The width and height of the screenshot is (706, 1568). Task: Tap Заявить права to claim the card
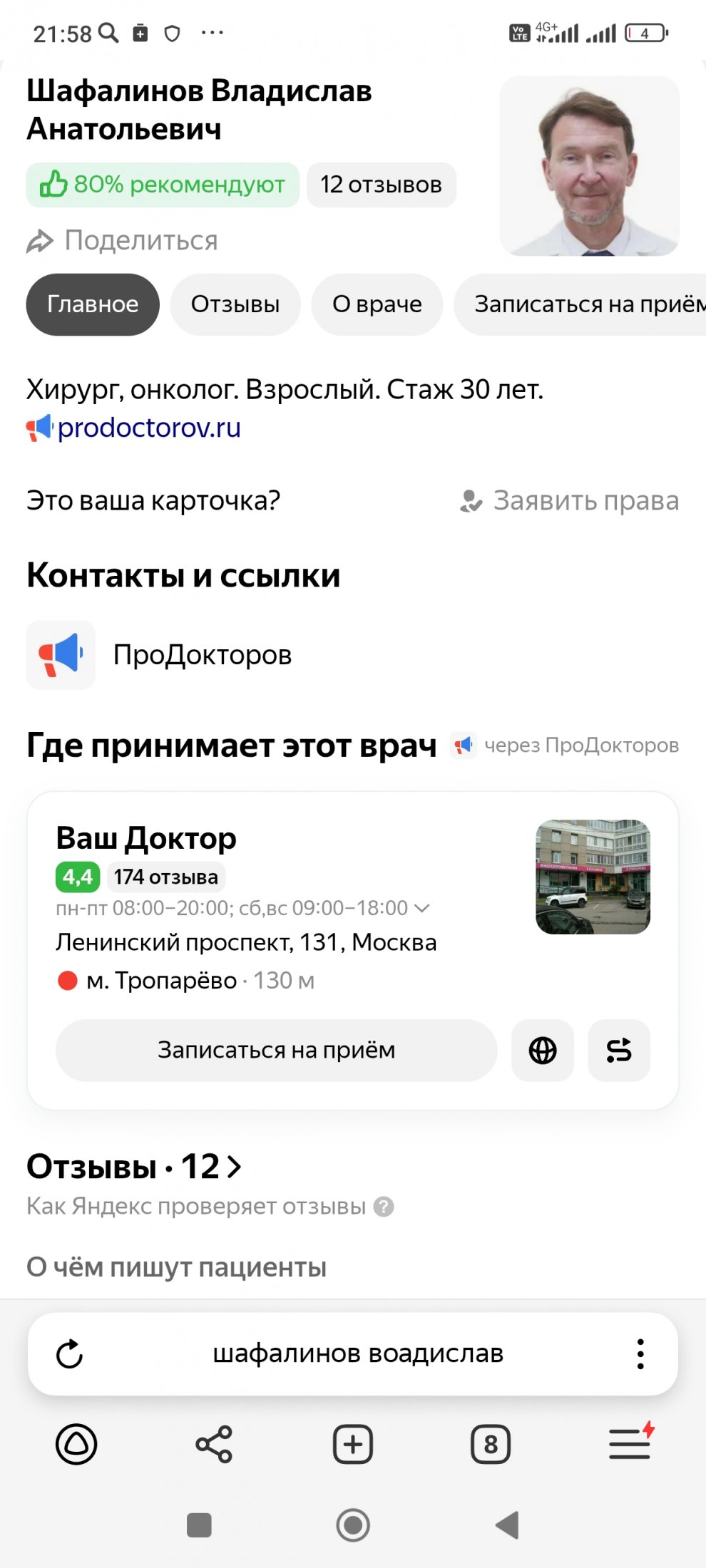[x=570, y=501]
